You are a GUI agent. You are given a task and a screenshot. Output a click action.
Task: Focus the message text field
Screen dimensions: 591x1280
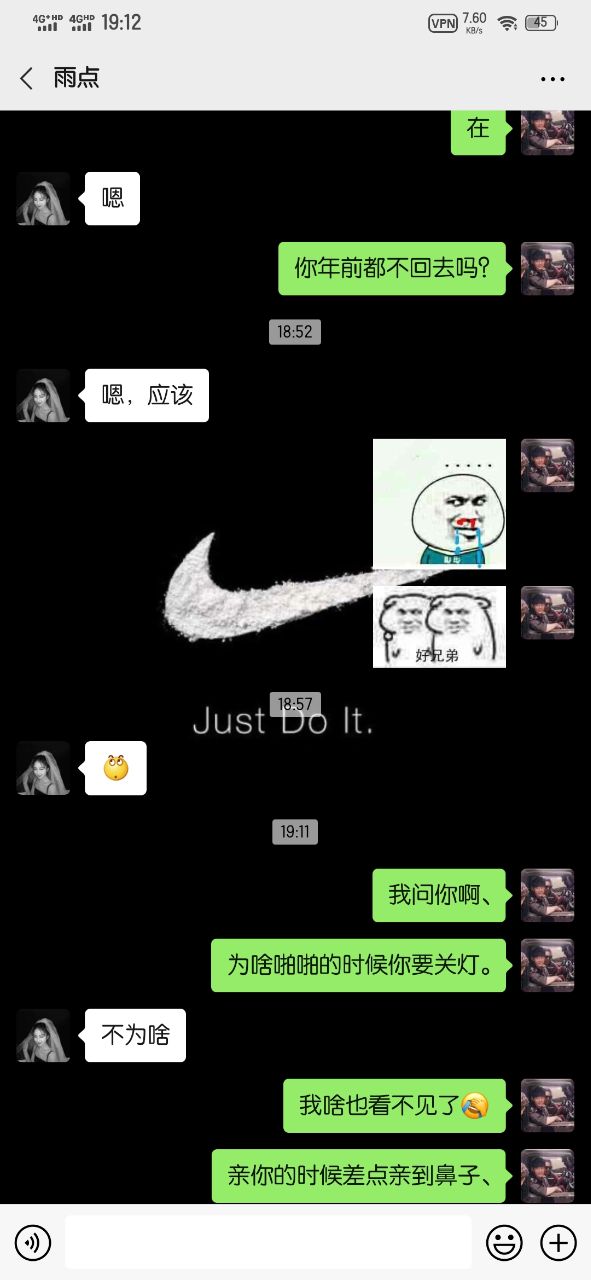(268, 1242)
